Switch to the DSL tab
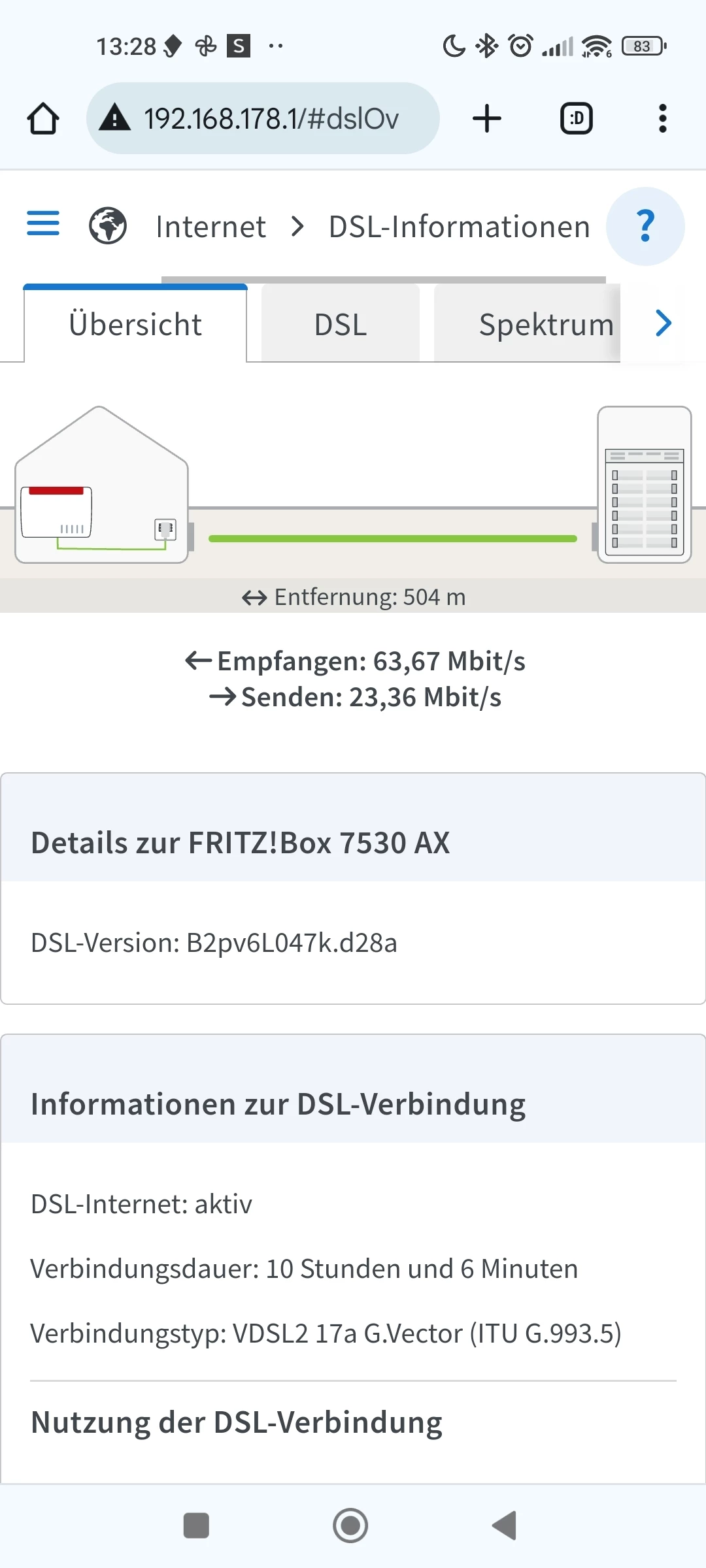 341,324
